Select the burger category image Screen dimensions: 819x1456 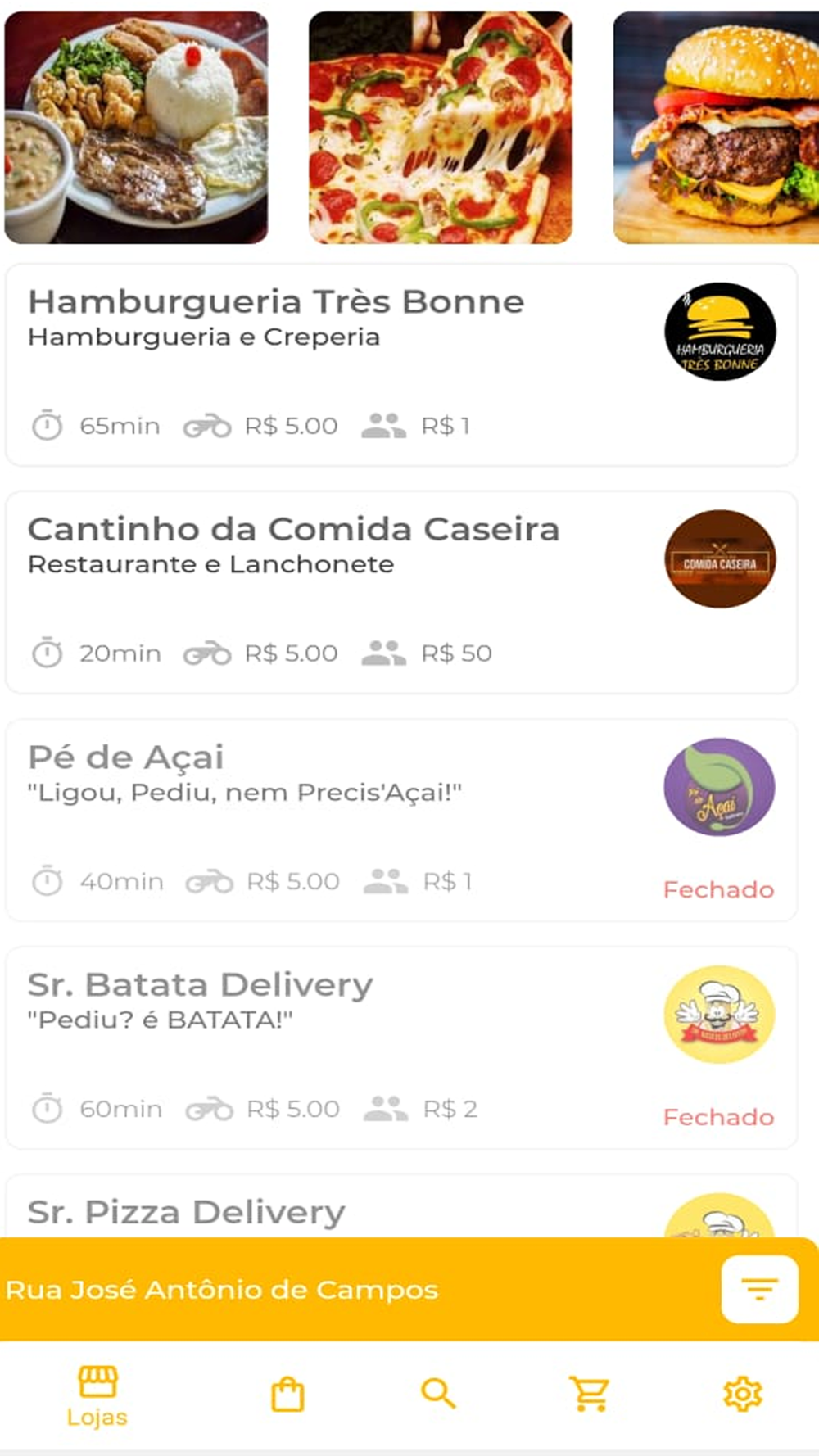point(717,128)
